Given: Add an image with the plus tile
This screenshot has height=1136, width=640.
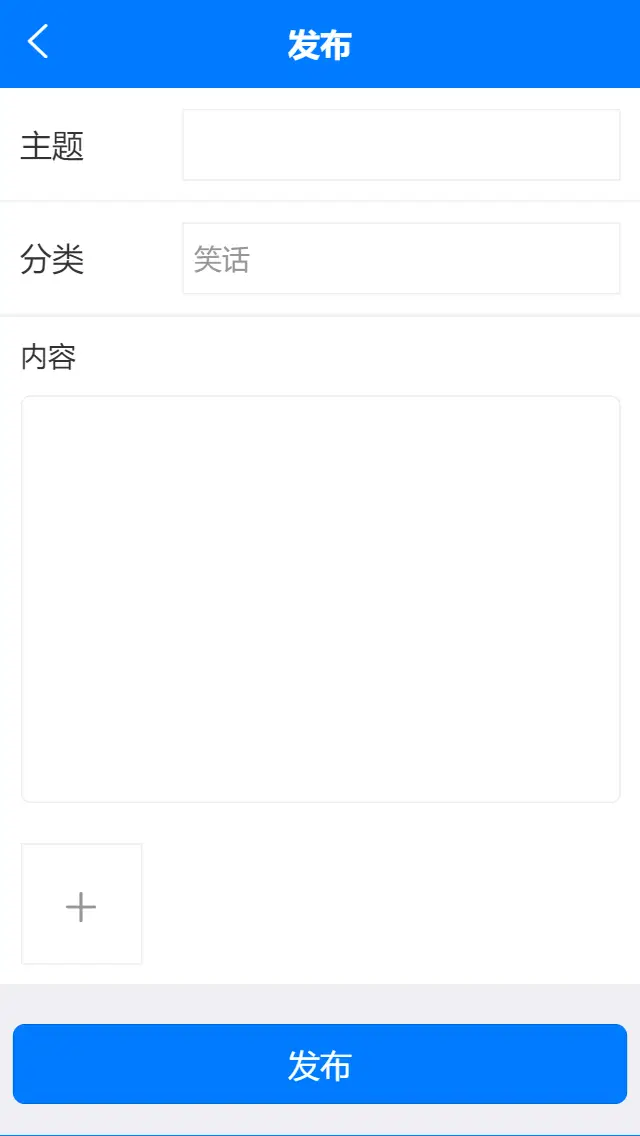Looking at the screenshot, I should (81, 903).
